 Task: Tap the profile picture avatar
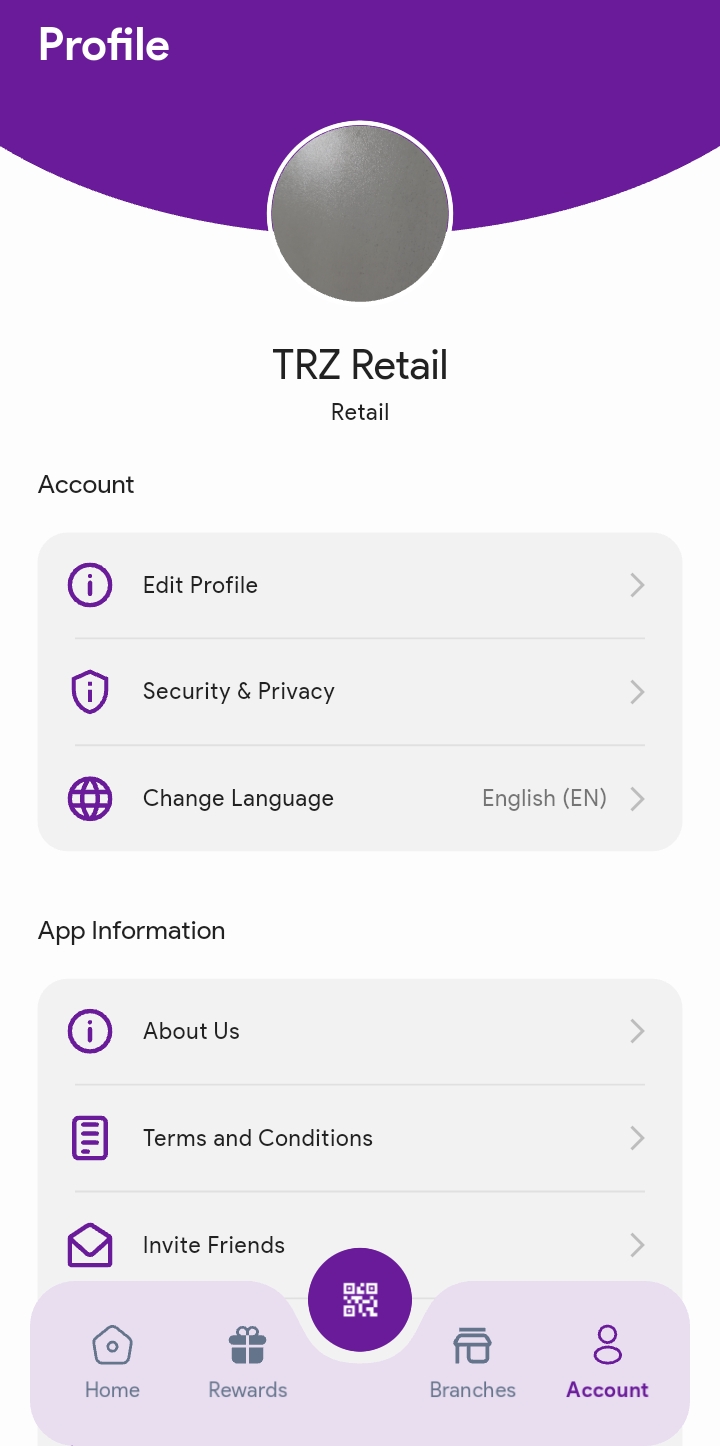tap(360, 212)
